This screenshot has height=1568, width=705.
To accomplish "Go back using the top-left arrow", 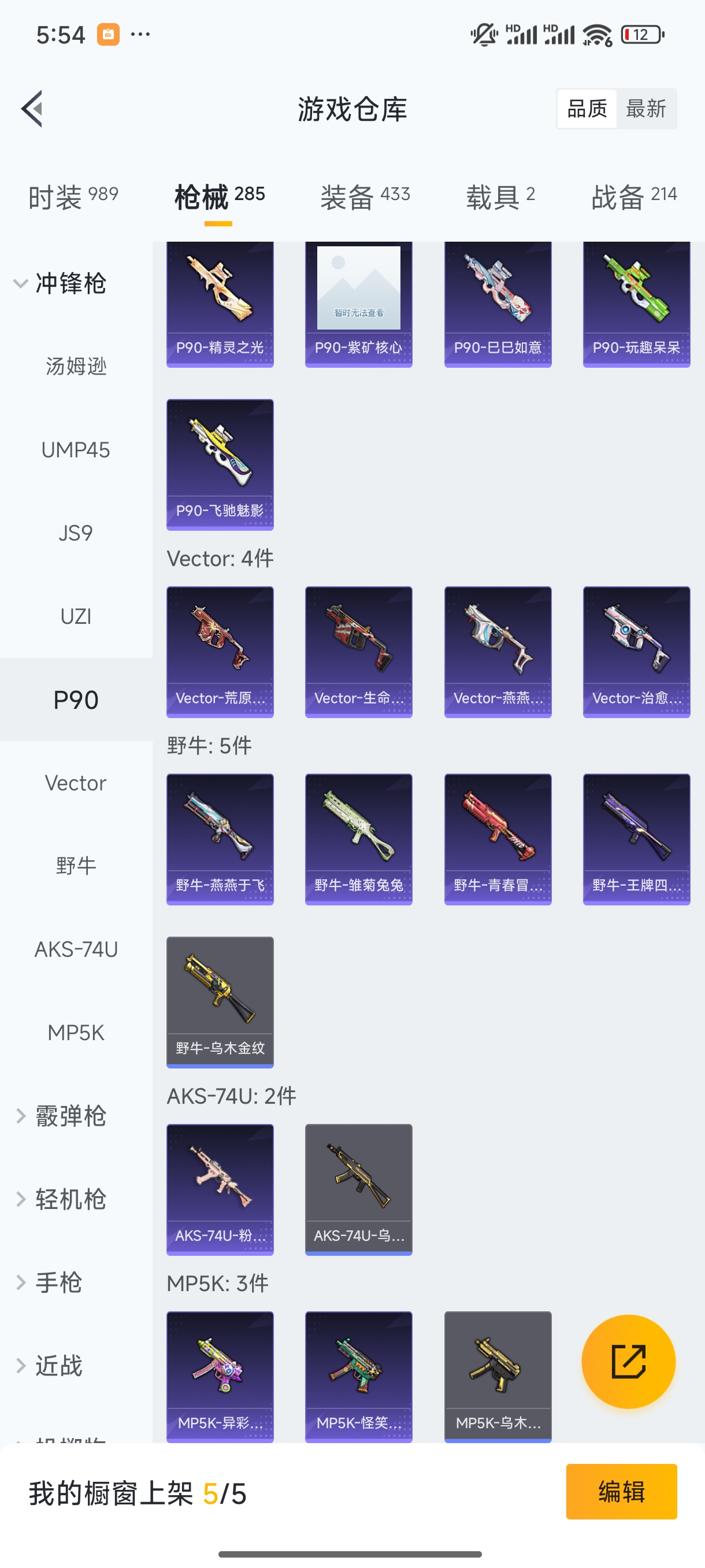I will 32,109.
